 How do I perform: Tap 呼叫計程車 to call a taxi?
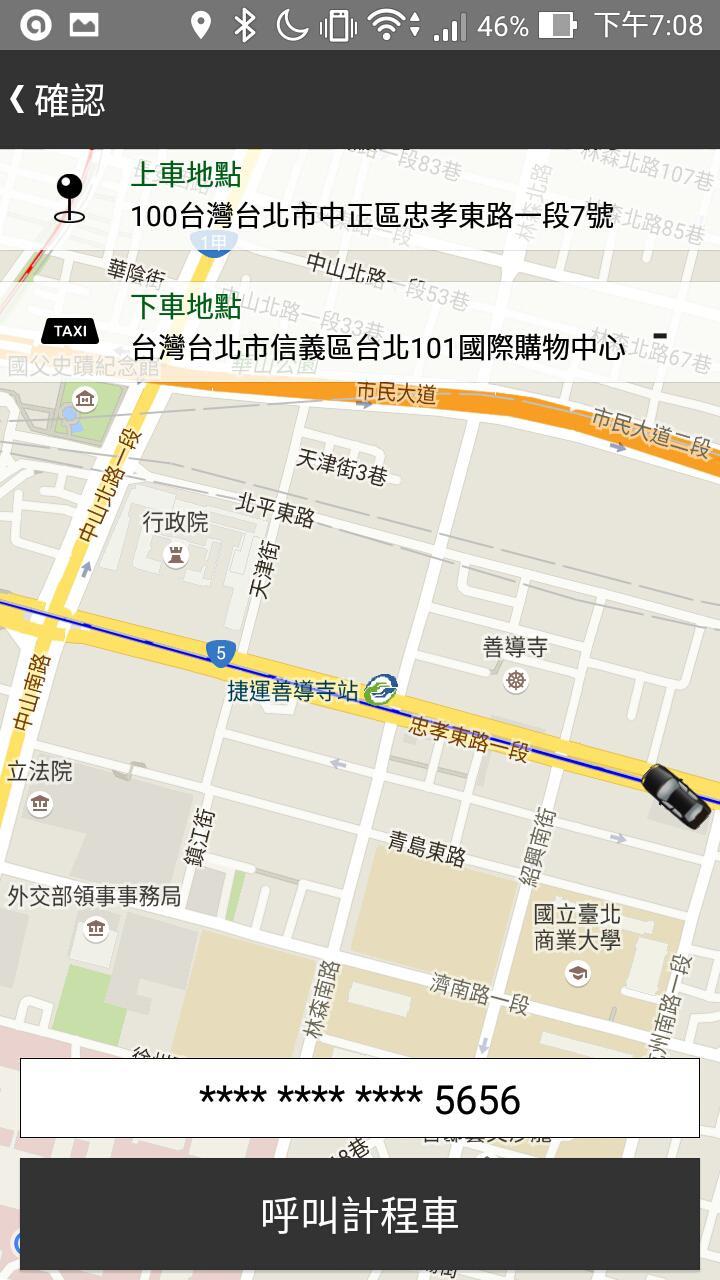[x=359, y=1214]
